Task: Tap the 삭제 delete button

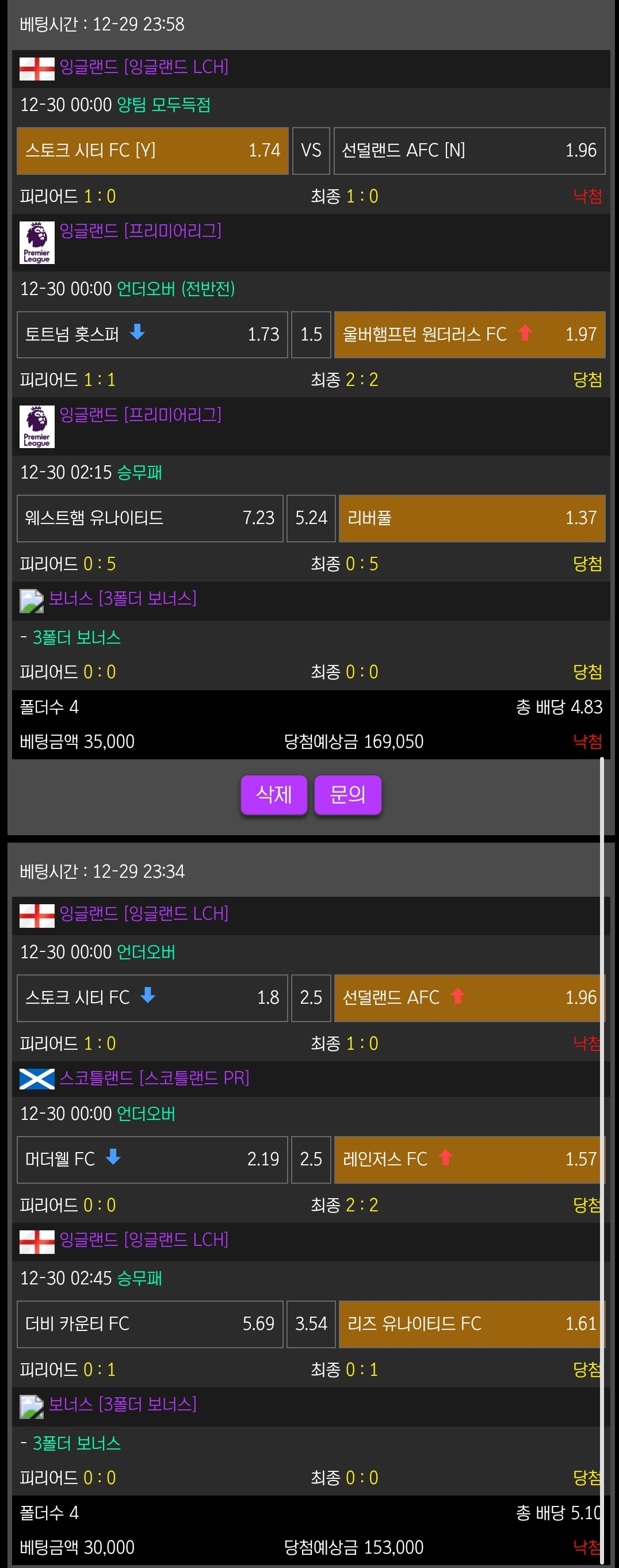Action: [x=274, y=794]
